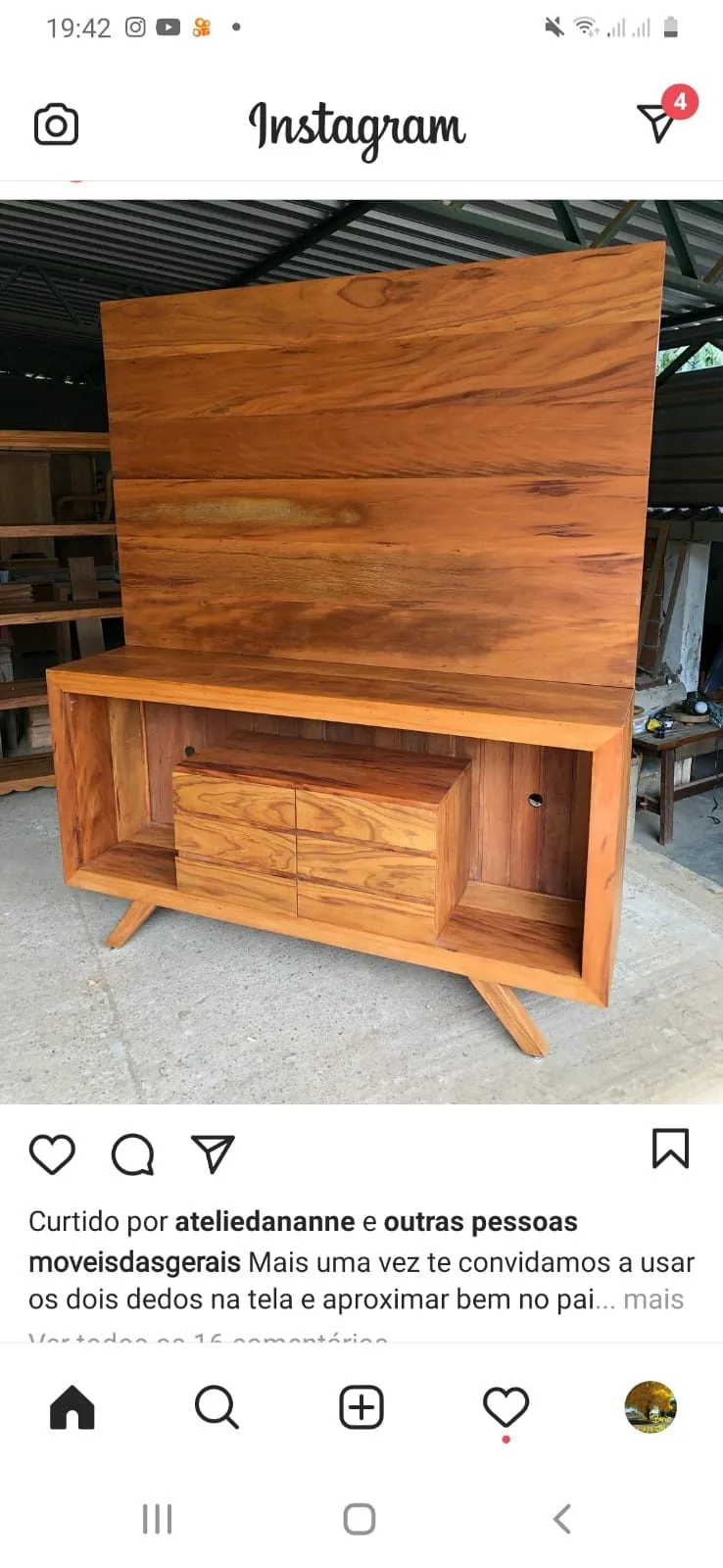Open moveisdasgerais profile from caption

[x=134, y=1262]
